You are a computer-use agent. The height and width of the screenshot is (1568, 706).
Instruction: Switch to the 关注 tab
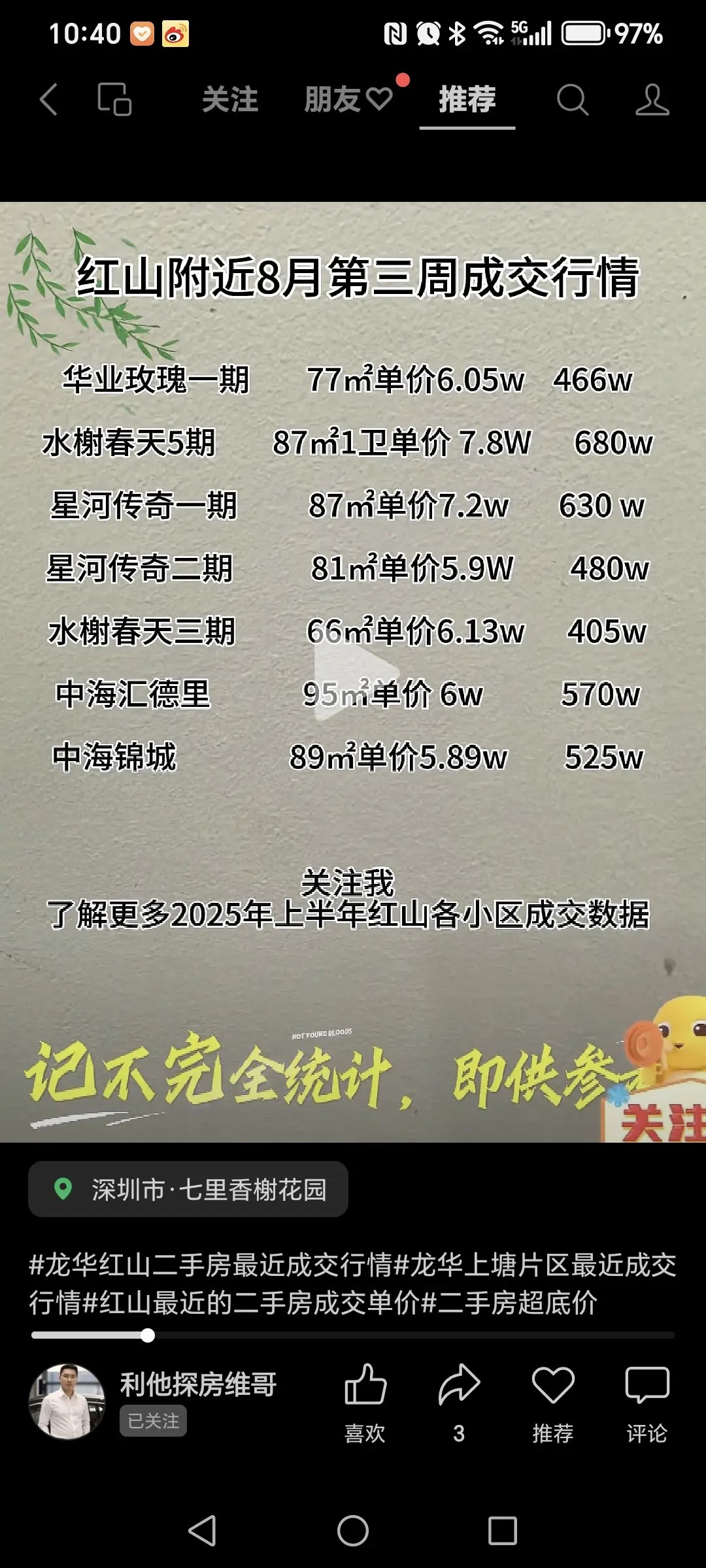230,100
